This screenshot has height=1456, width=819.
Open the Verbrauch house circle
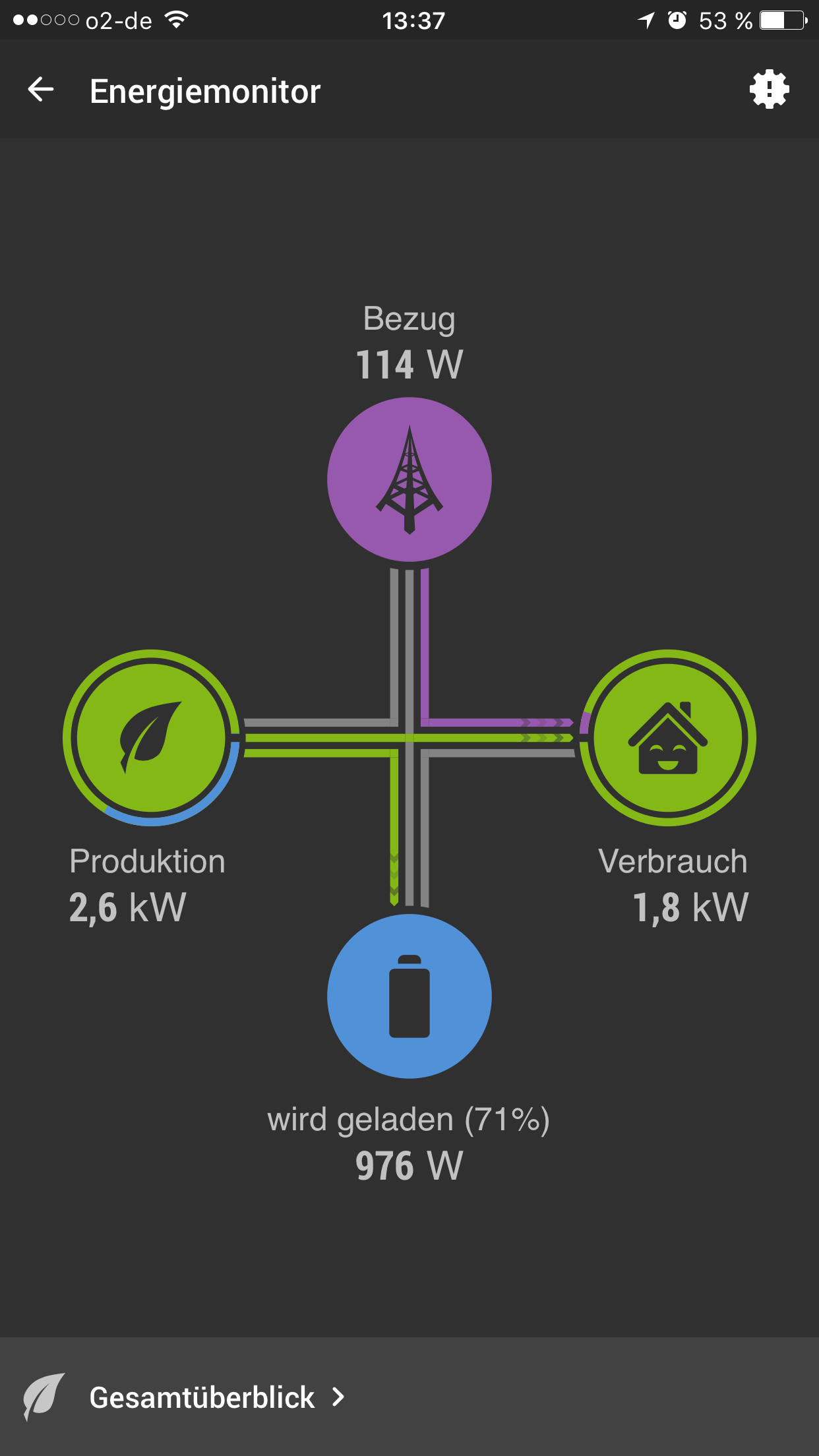pyautogui.click(x=668, y=737)
